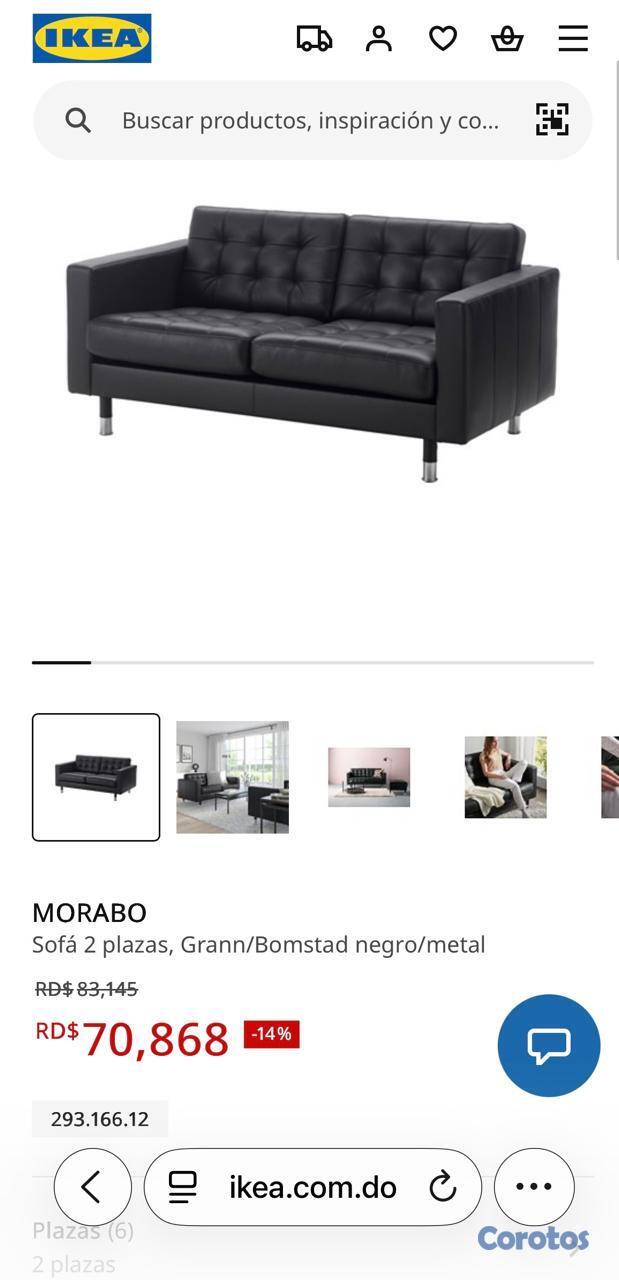Open the scan code icon in search bar
Screen dimensions: 619x1280
point(552,120)
